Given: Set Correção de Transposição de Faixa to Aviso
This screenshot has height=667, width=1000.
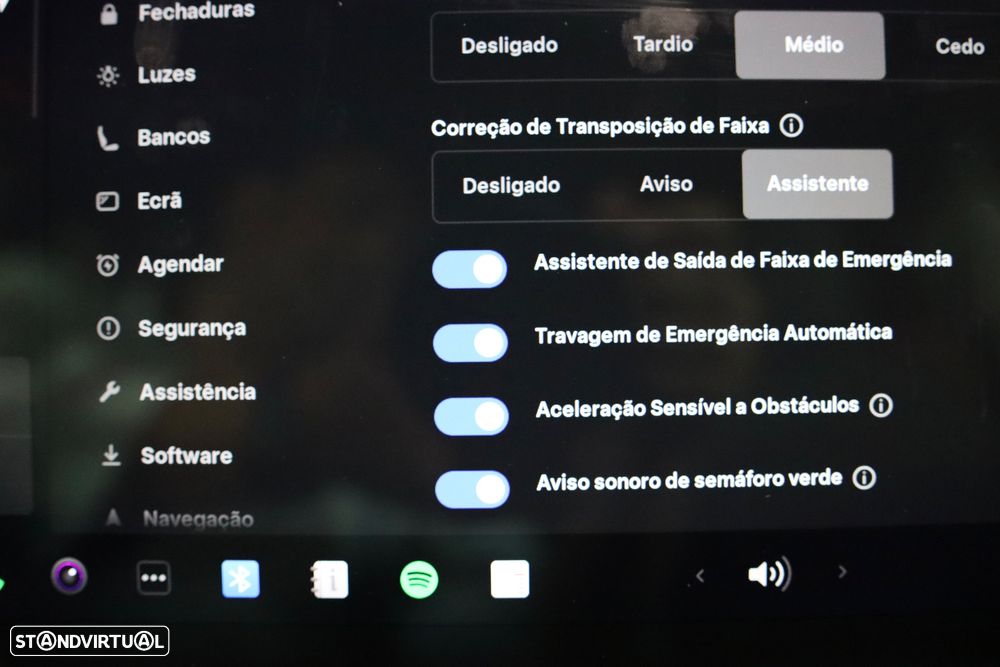Looking at the screenshot, I should (x=666, y=185).
